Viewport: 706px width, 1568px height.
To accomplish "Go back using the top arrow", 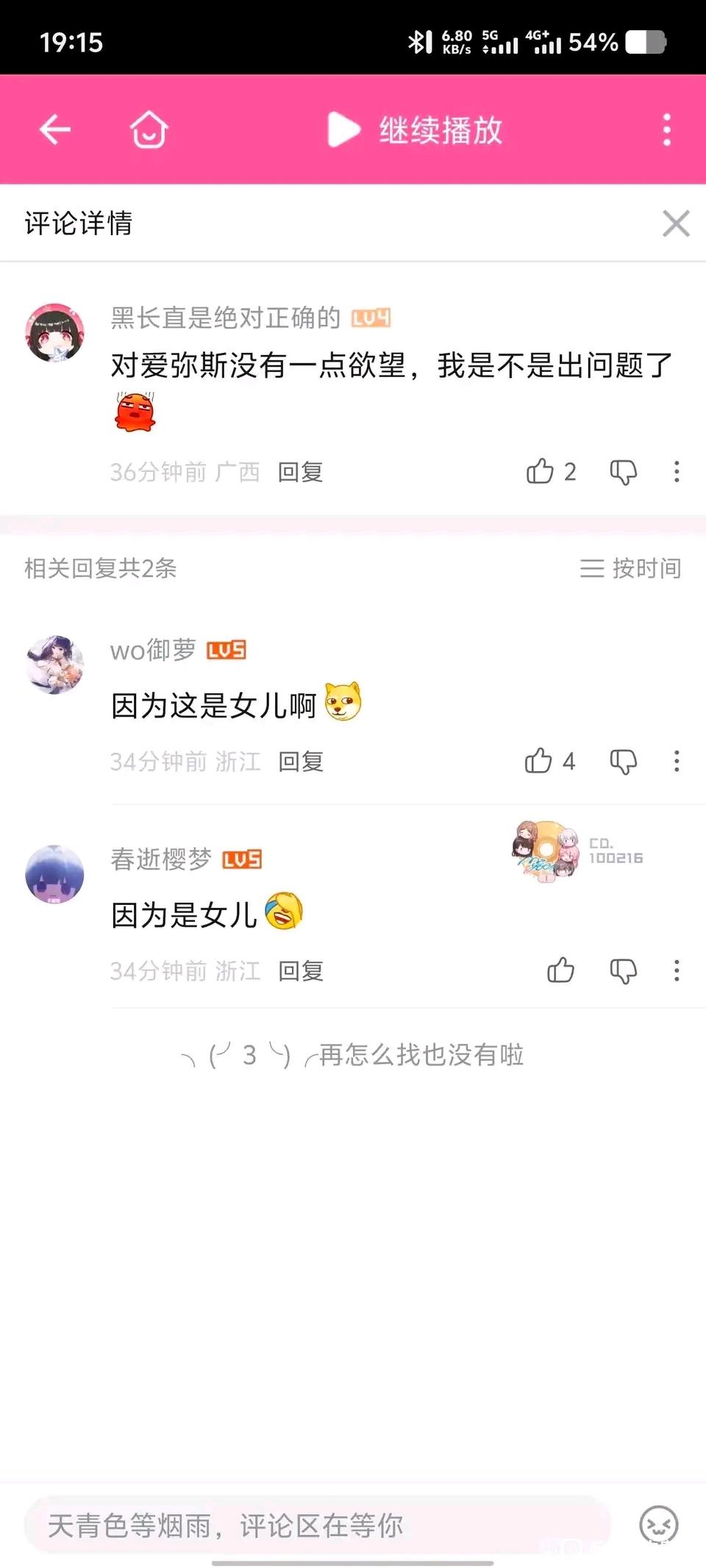I will pyautogui.click(x=55, y=130).
